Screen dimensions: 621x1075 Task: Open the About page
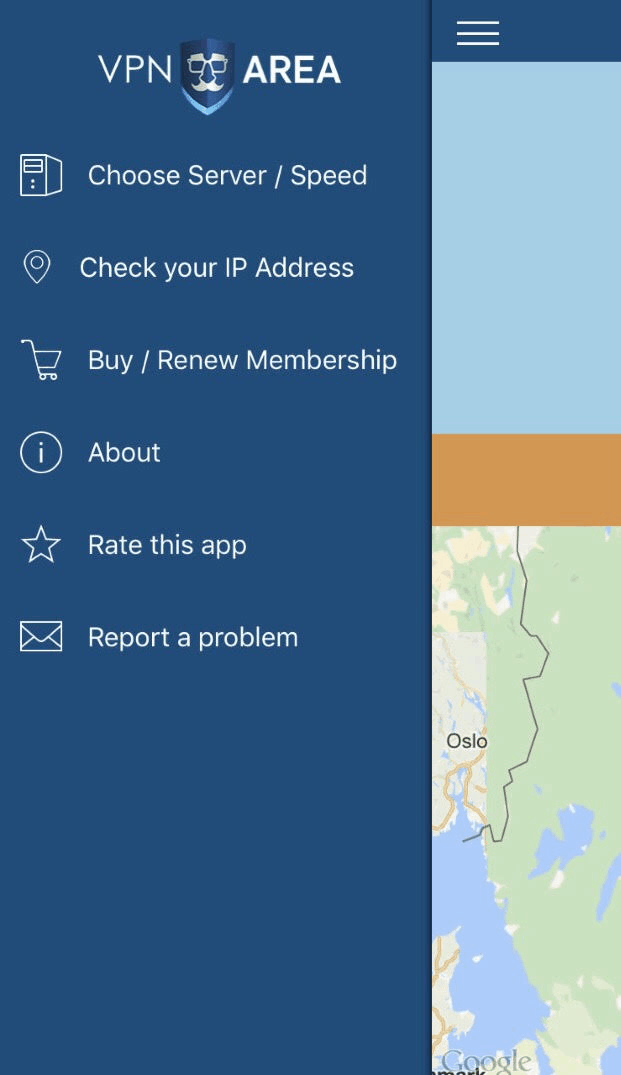(x=215, y=452)
